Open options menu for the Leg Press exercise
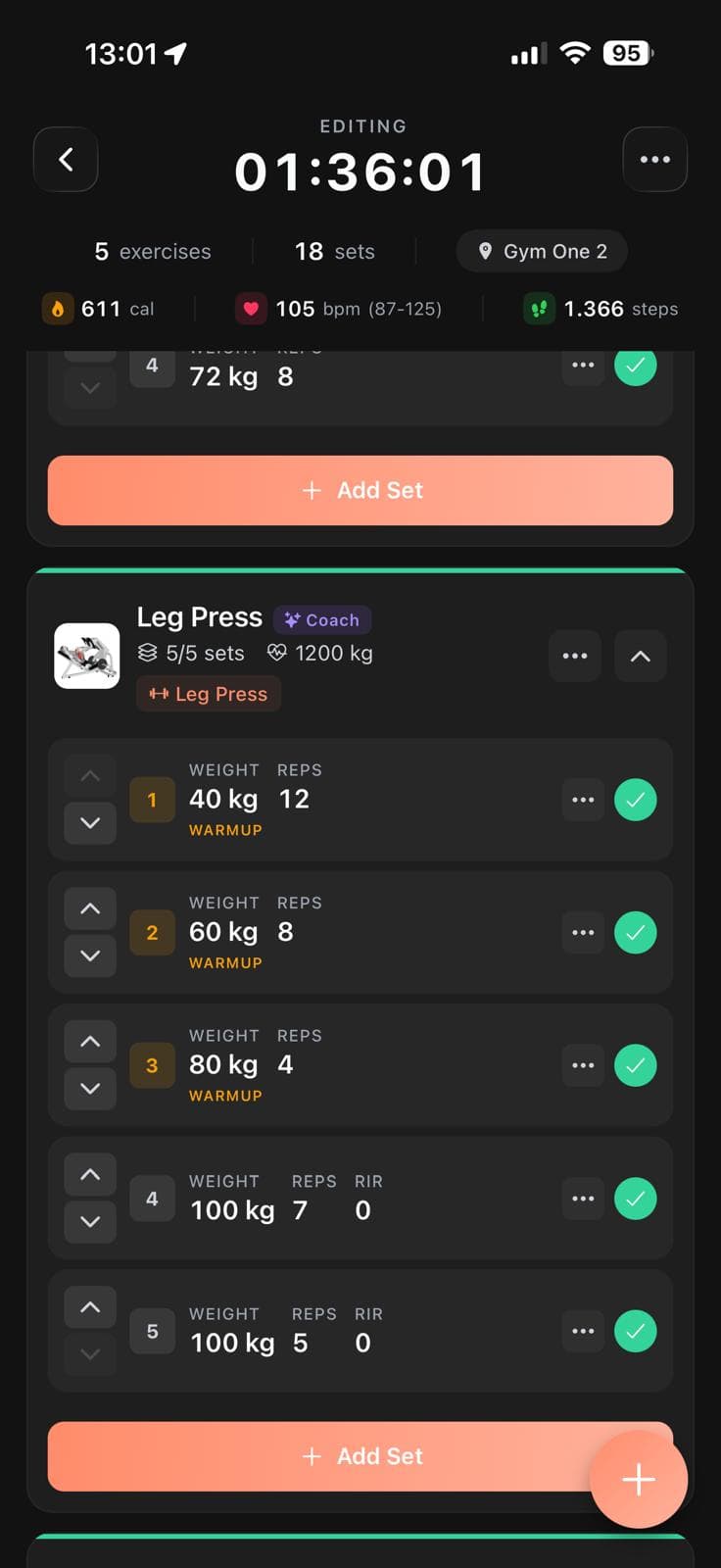This screenshot has width=721, height=1568. click(x=575, y=657)
